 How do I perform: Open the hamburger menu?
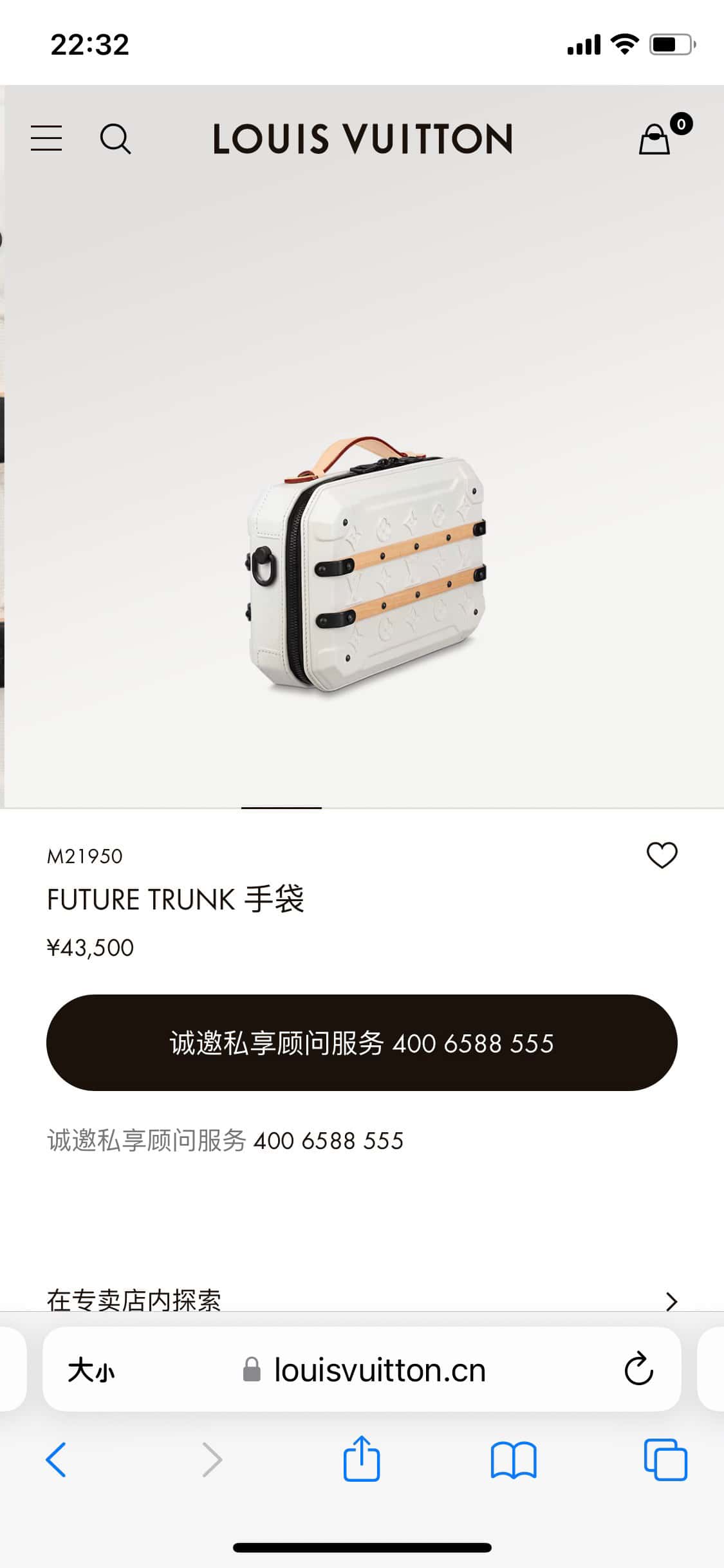(46, 138)
